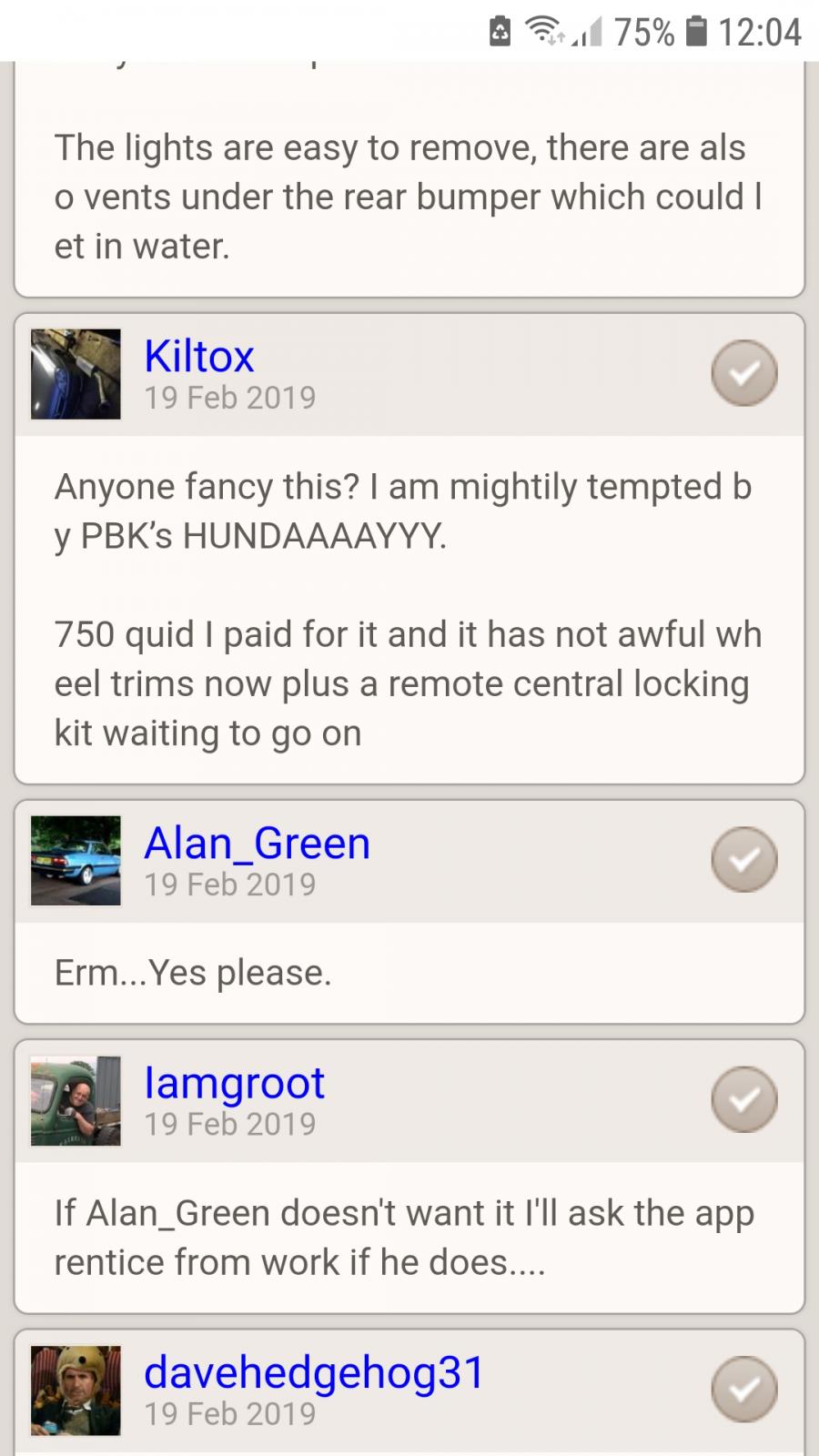Select the checkmark on Kiltox's post

click(x=744, y=373)
